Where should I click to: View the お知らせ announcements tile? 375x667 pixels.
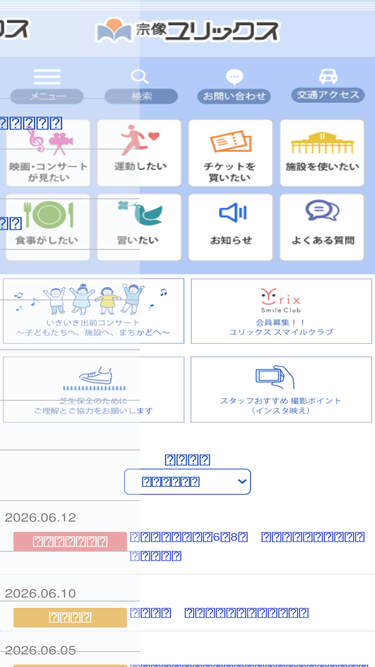[230, 227]
